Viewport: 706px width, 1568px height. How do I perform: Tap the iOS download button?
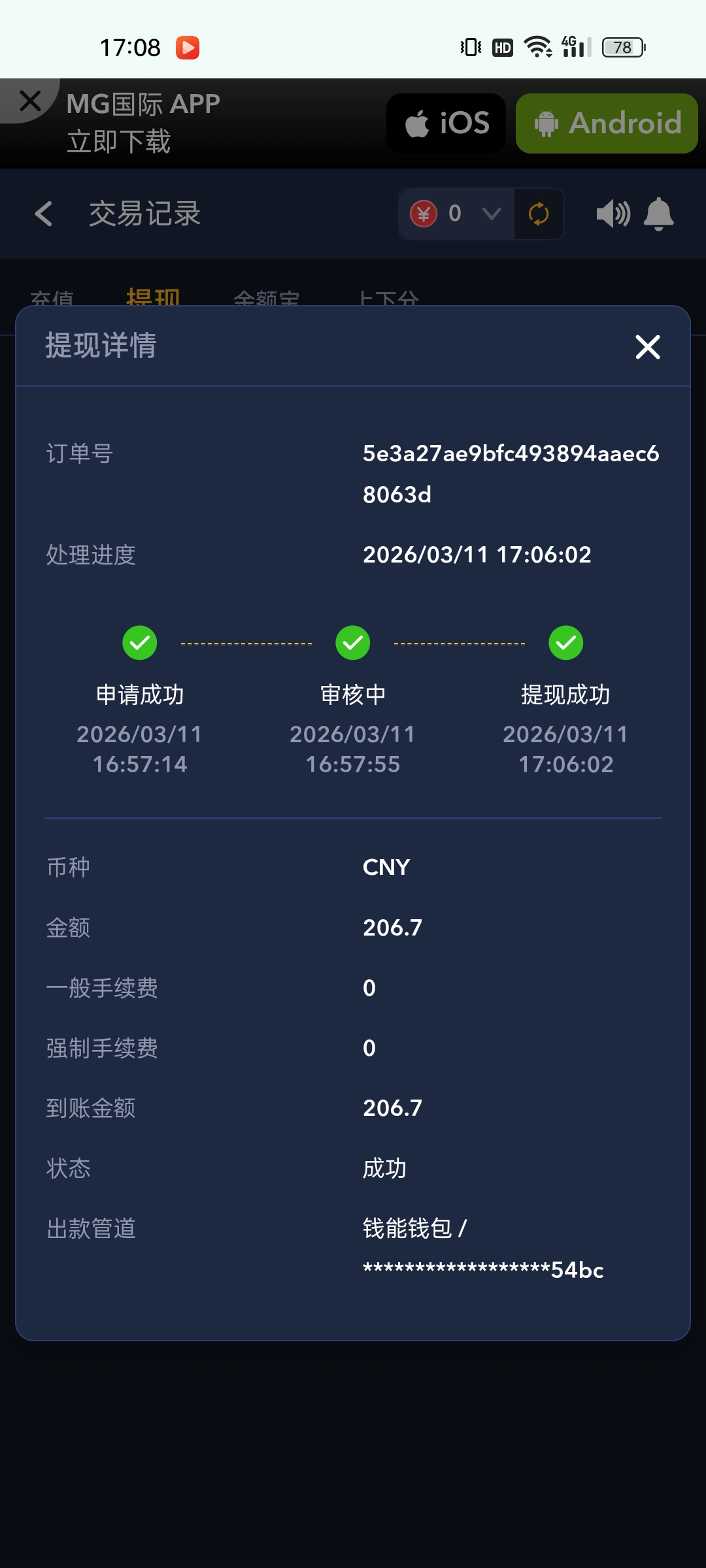[x=446, y=123]
